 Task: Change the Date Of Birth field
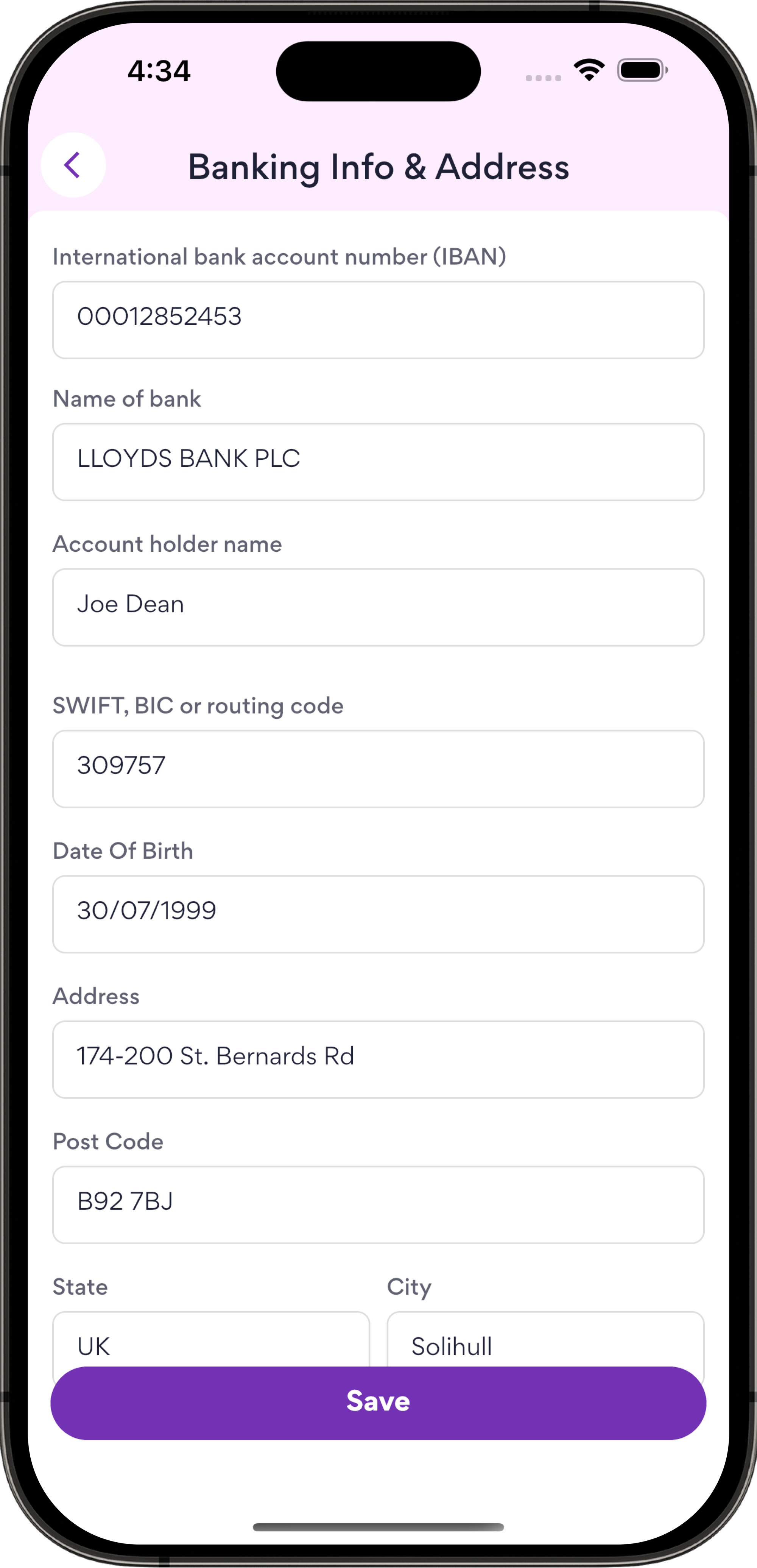click(x=378, y=914)
